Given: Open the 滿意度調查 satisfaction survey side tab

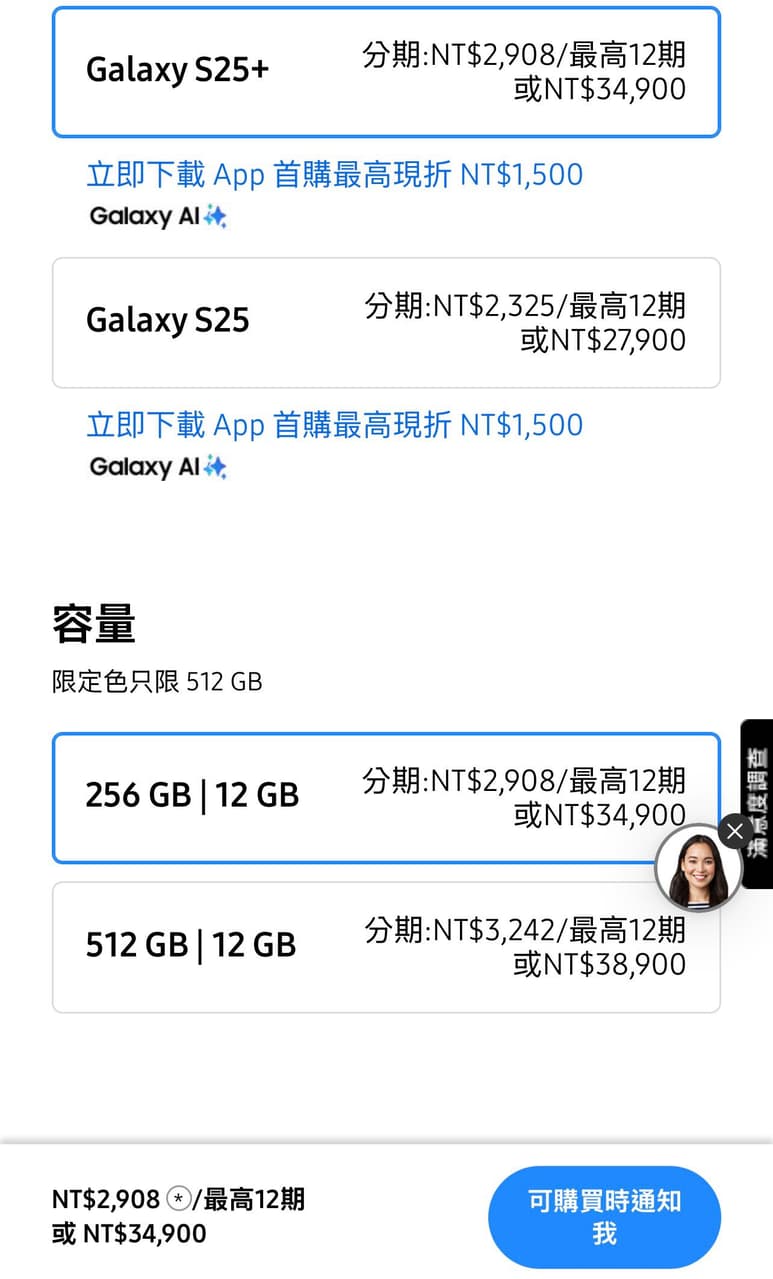Looking at the screenshot, I should pyautogui.click(x=759, y=802).
